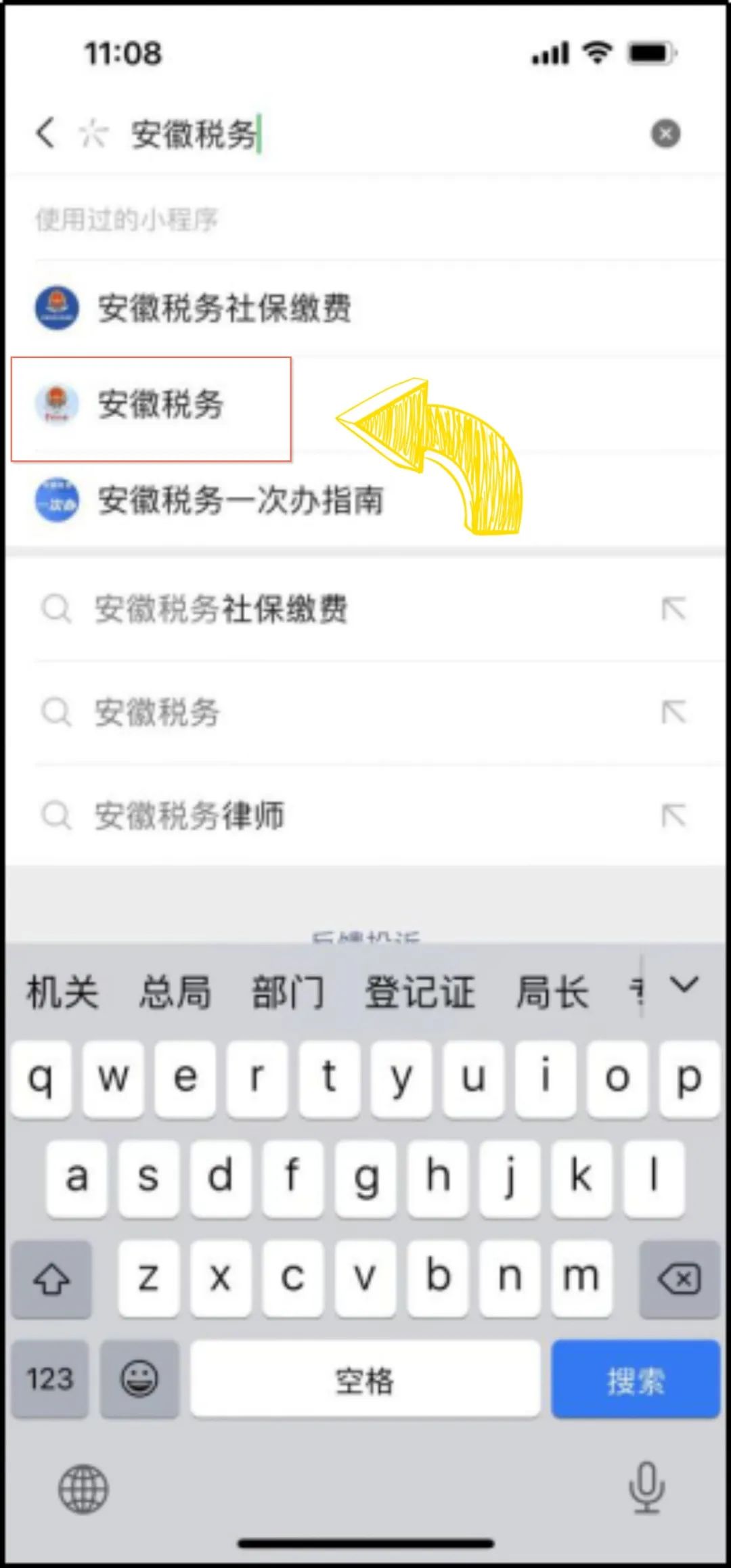Fill the search box with suggestion 安徽税务
The height and width of the screenshot is (1568, 731).
coord(673,712)
